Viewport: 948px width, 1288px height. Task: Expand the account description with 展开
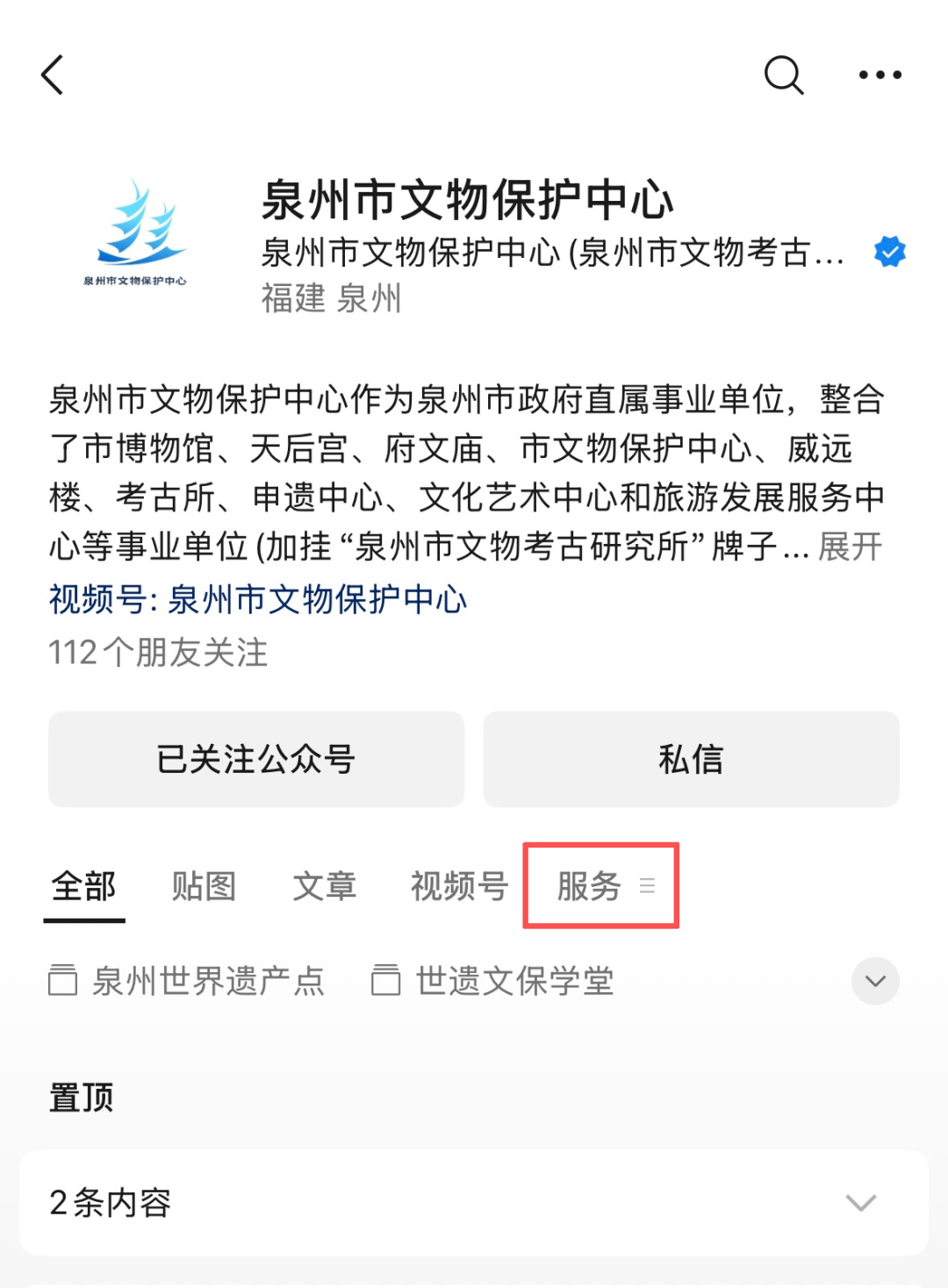click(850, 547)
